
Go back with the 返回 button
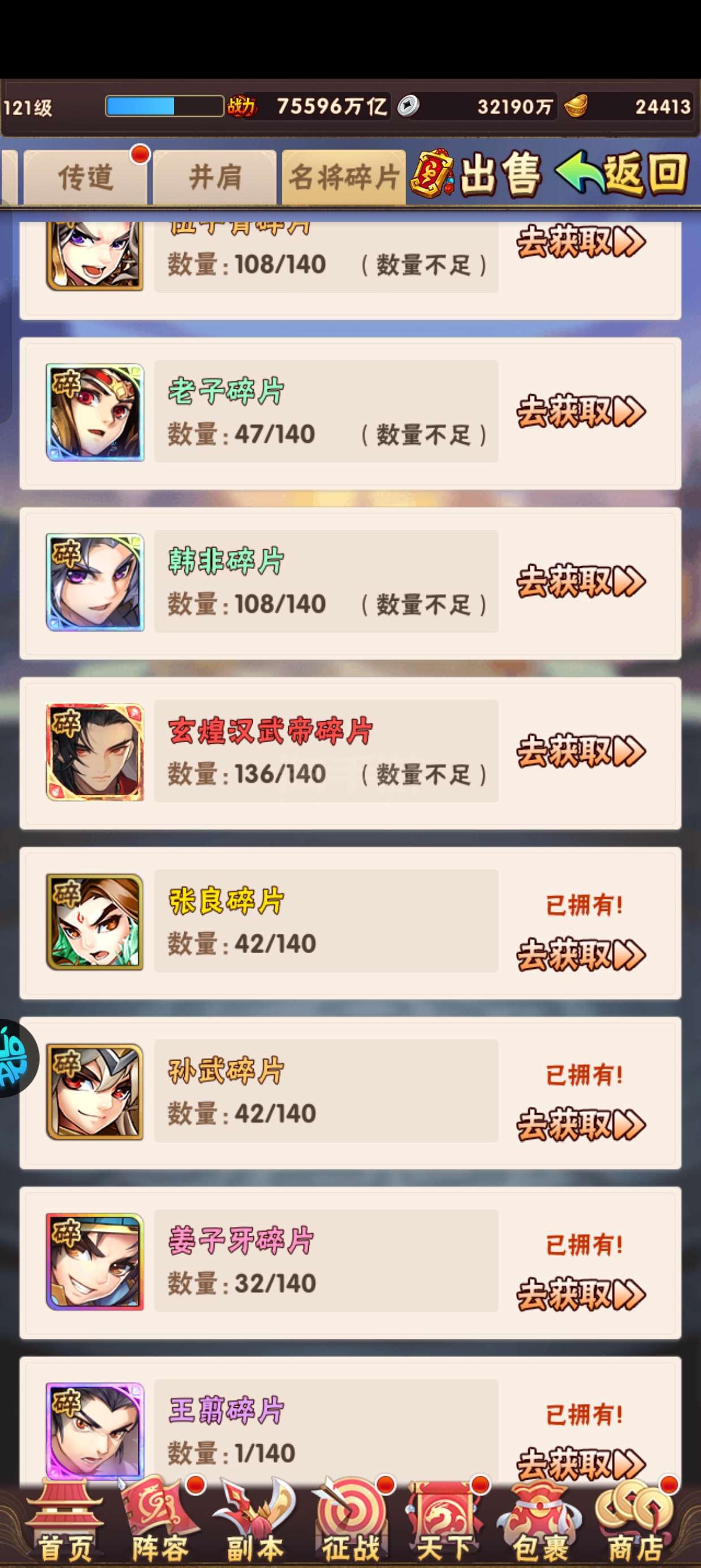point(622,174)
